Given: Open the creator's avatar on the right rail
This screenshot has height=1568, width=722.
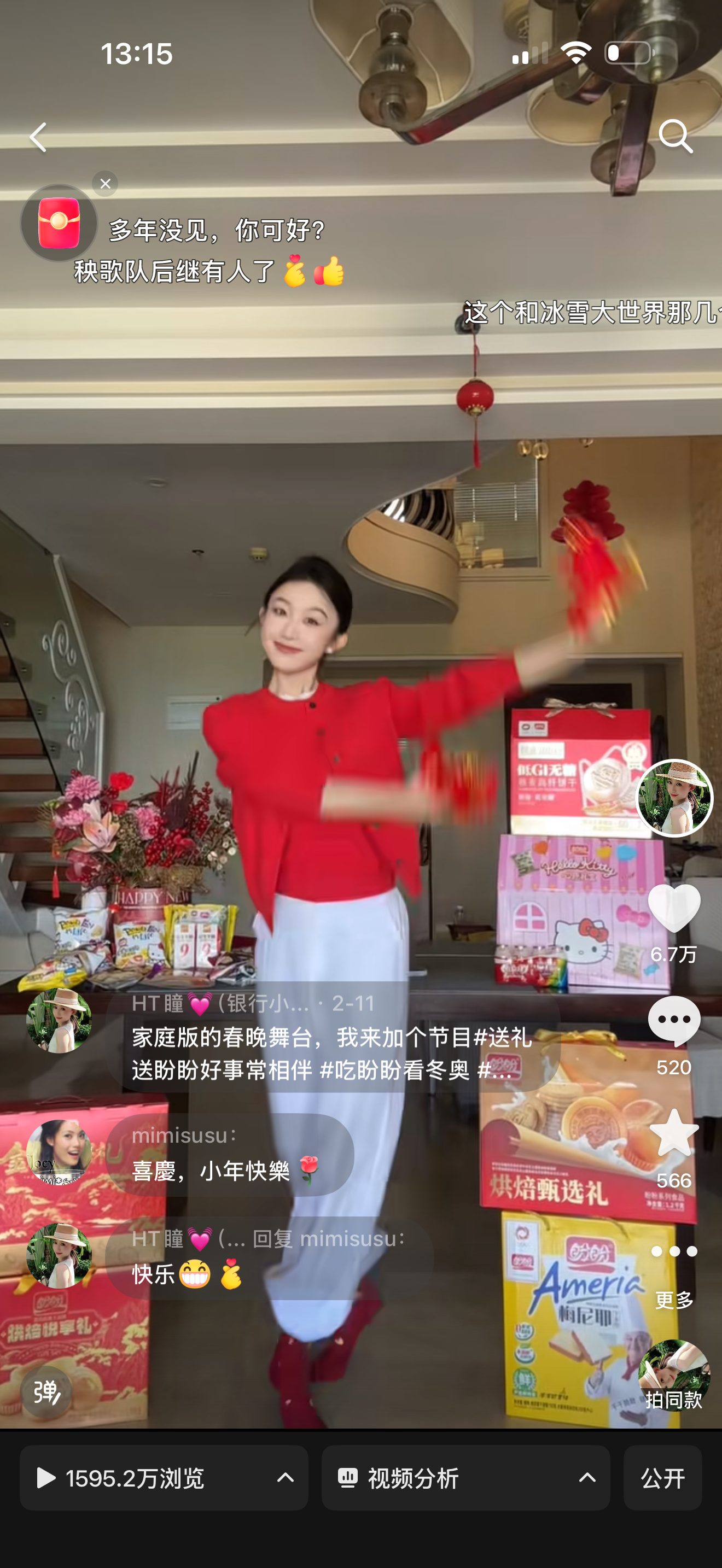Looking at the screenshot, I should [674, 798].
